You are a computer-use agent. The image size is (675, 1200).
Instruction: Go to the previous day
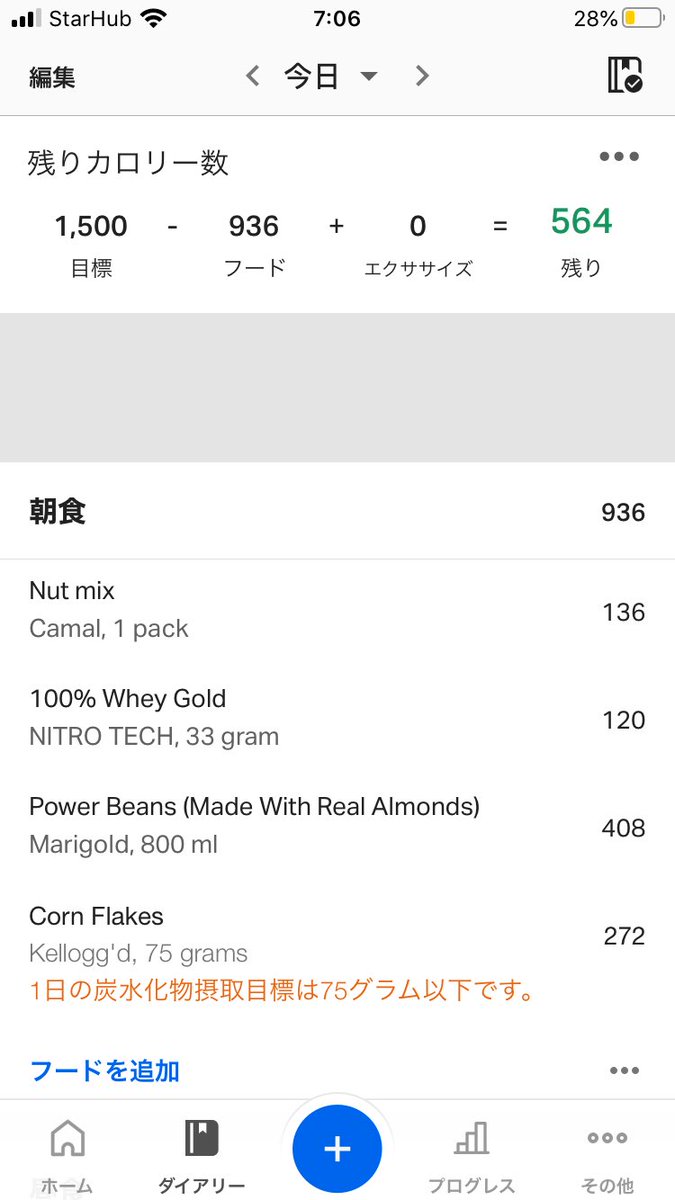click(253, 76)
